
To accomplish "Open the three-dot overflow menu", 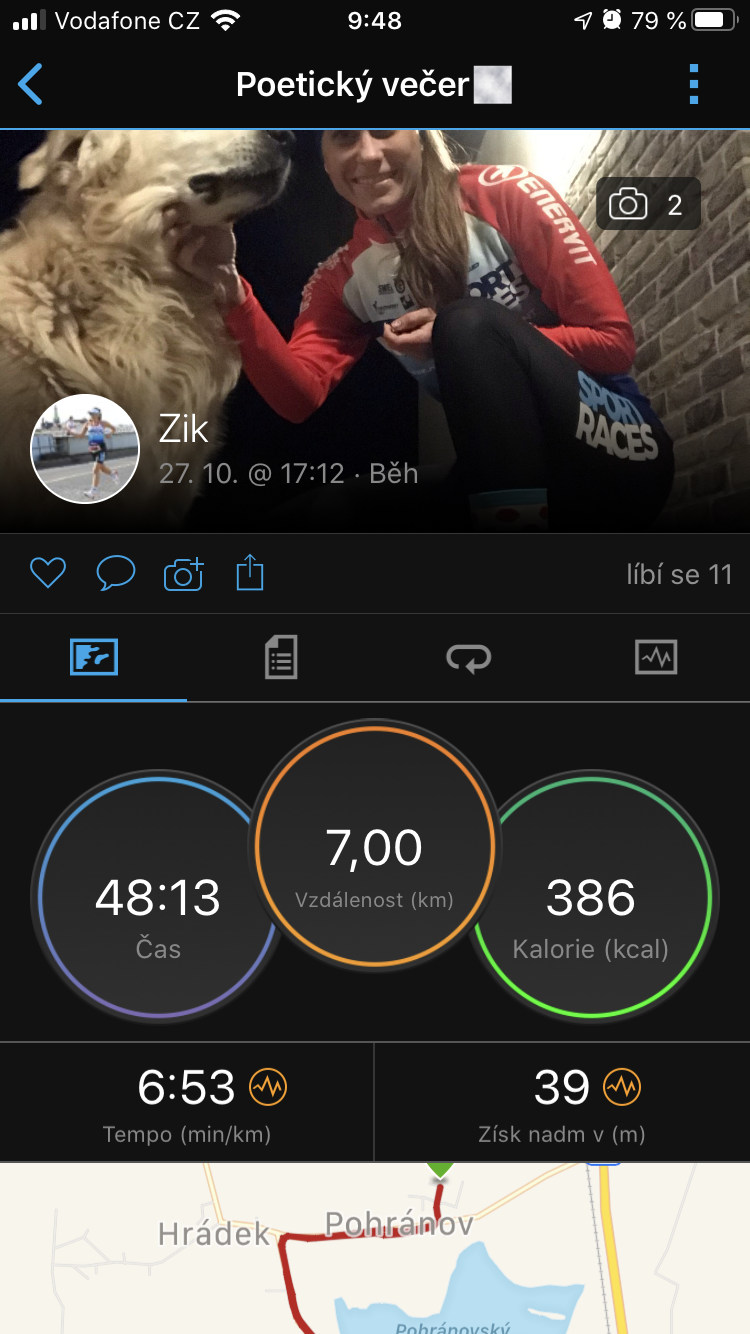I will 694,85.
